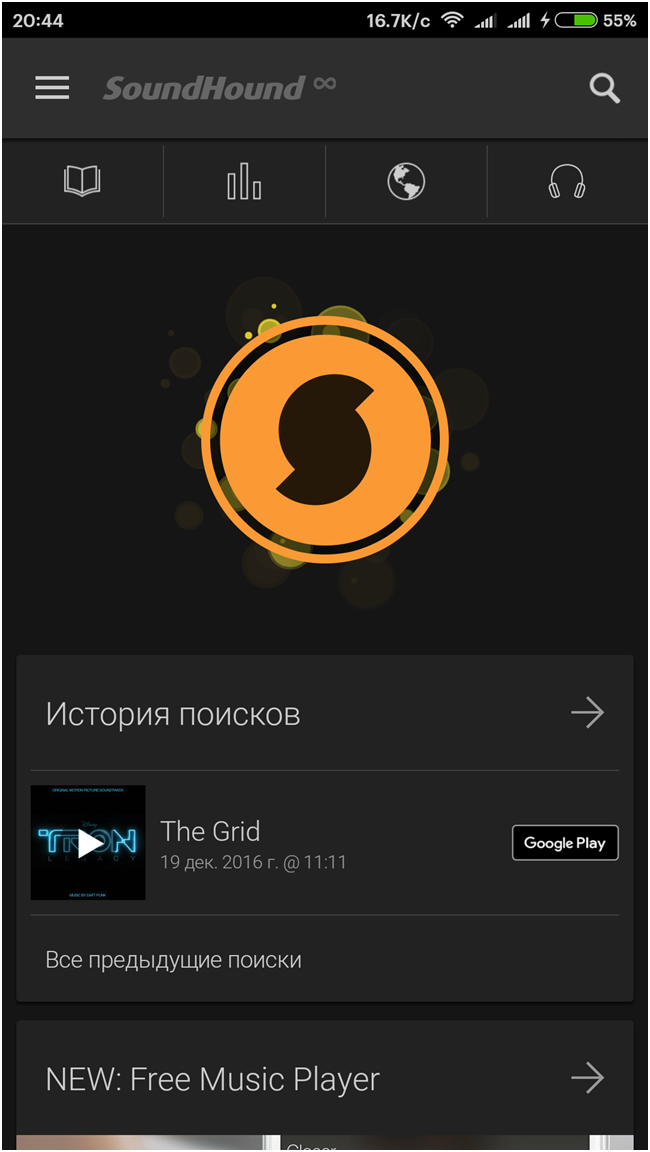Switch to the globe map tab

(406, 181)
